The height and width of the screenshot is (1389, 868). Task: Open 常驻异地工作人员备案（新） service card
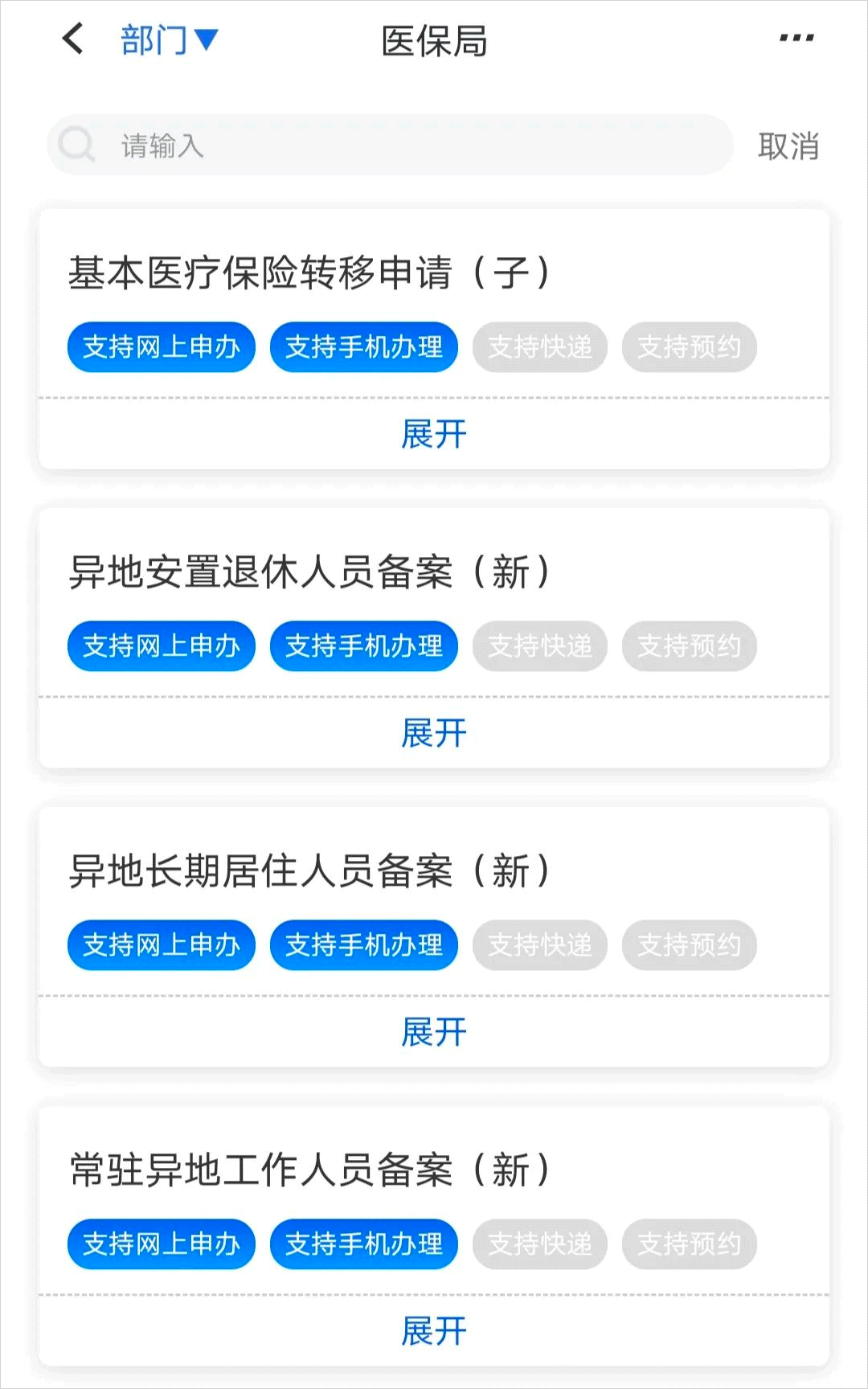(x=309, y=1170)
